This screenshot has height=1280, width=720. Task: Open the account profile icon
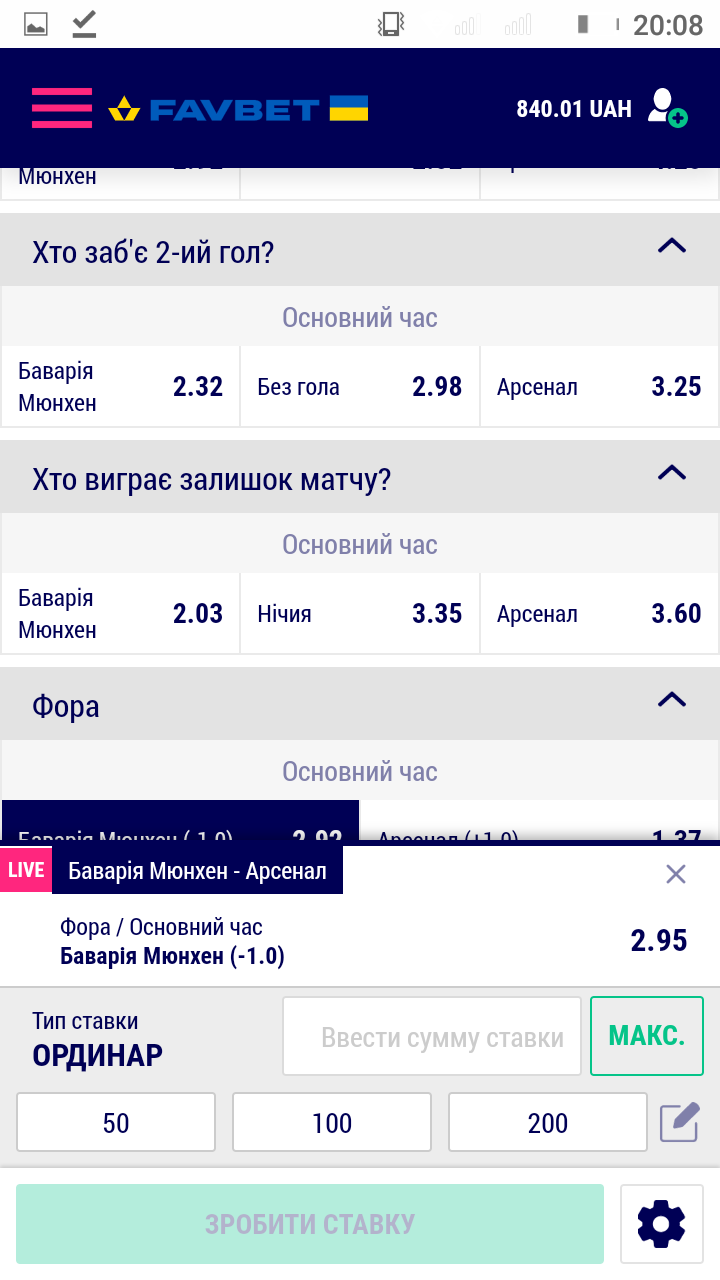coord(666,108)
